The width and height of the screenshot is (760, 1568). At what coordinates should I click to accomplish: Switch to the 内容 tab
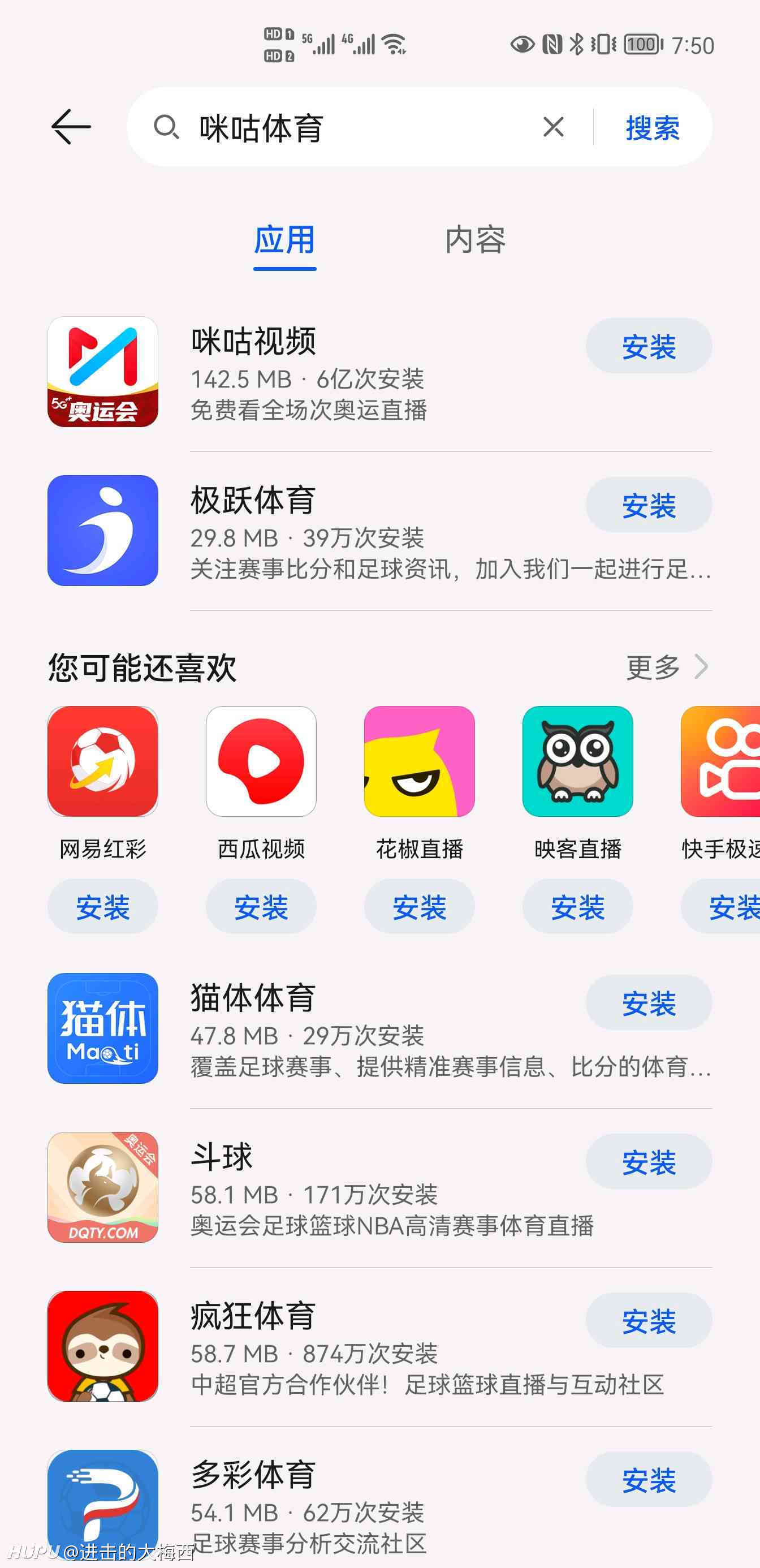pos(474,240)
